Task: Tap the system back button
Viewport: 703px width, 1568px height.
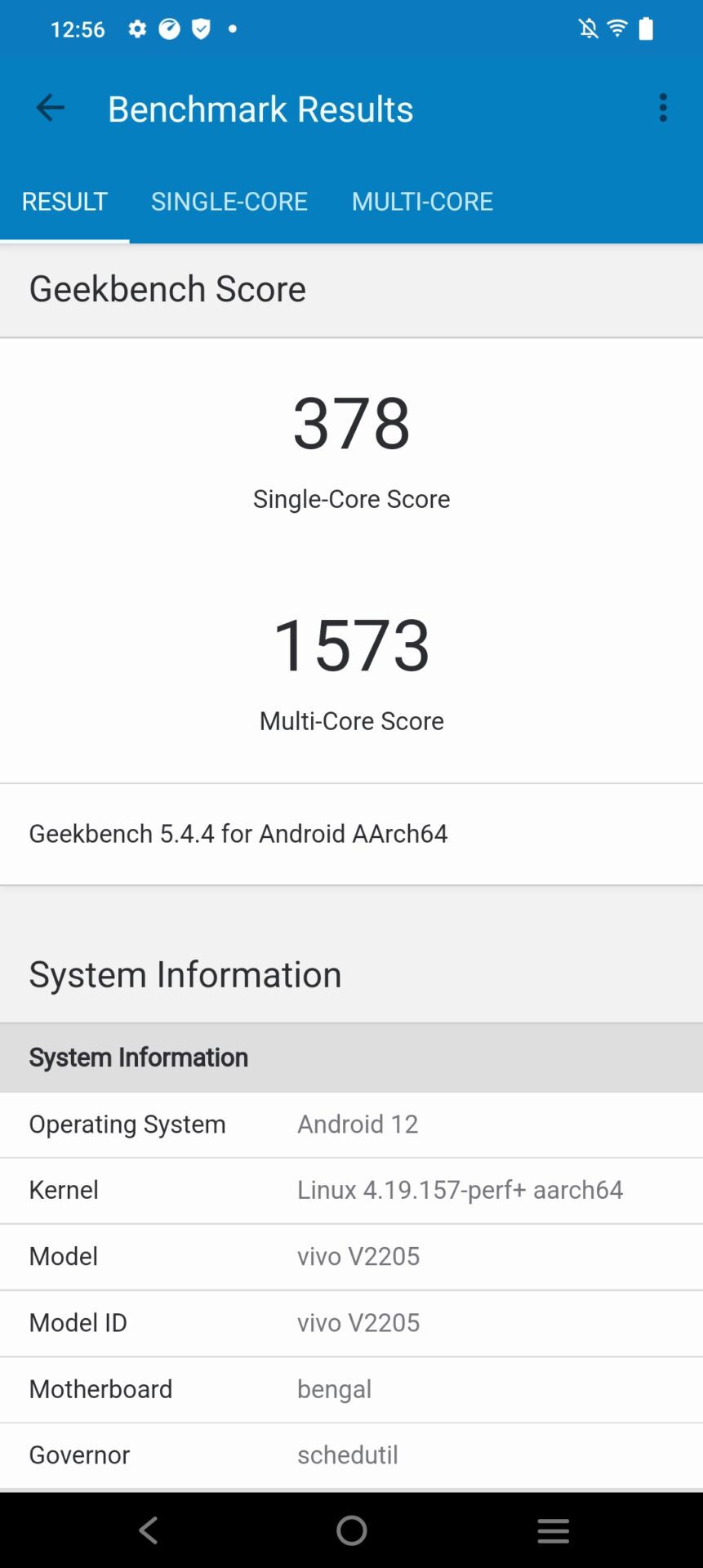Action: click(149, 1530)
